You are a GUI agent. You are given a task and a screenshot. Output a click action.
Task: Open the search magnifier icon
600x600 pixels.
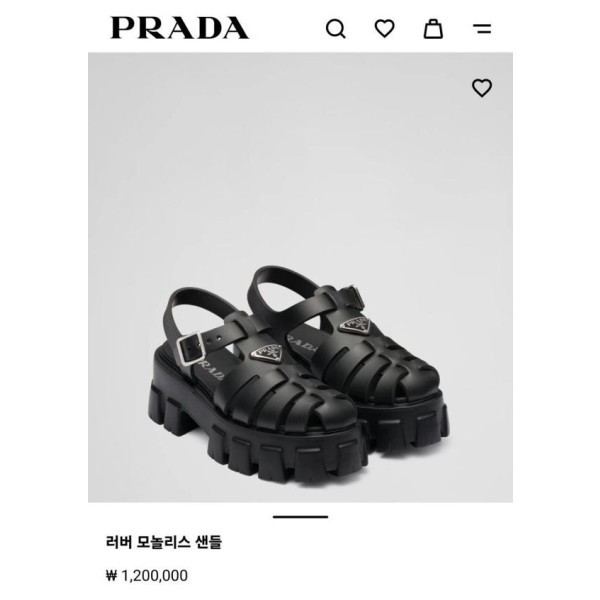[336, 29]
